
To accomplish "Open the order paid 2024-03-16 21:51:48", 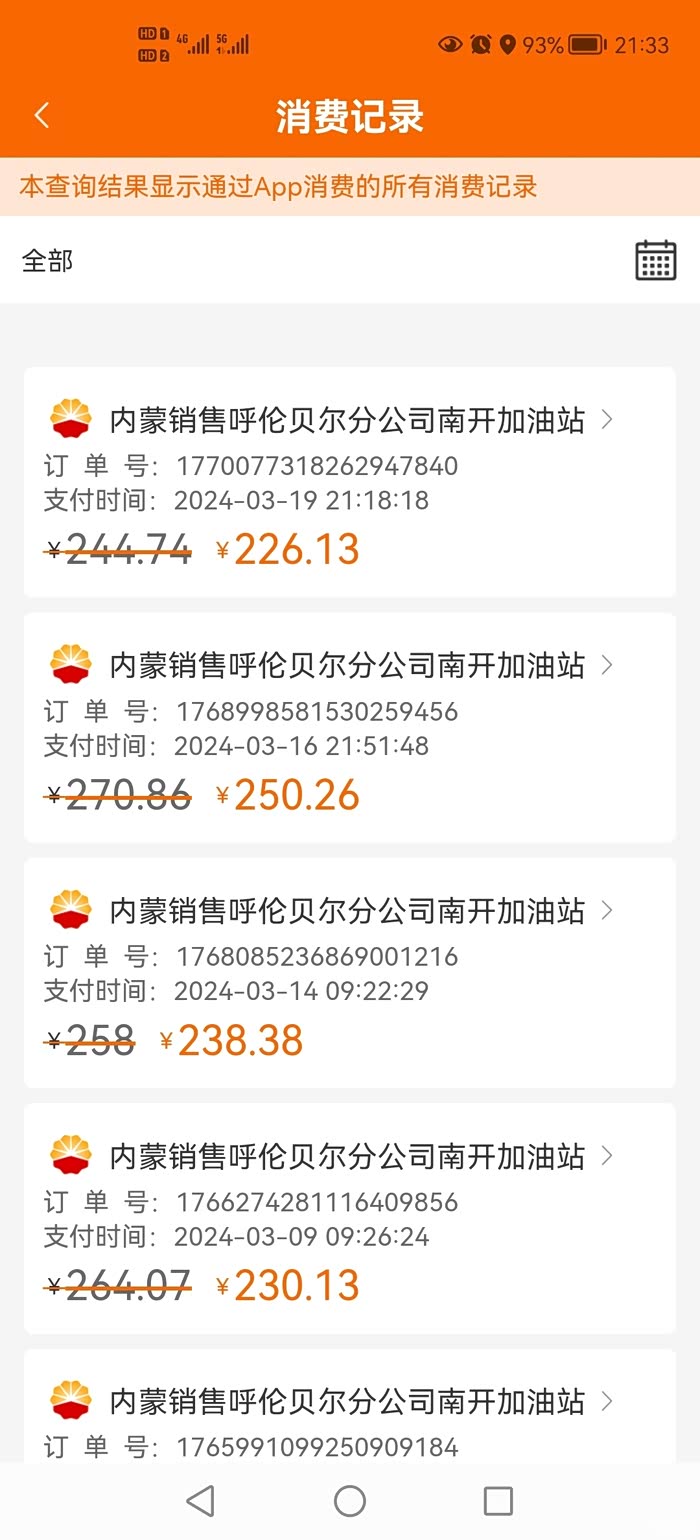I will (349, 726).
